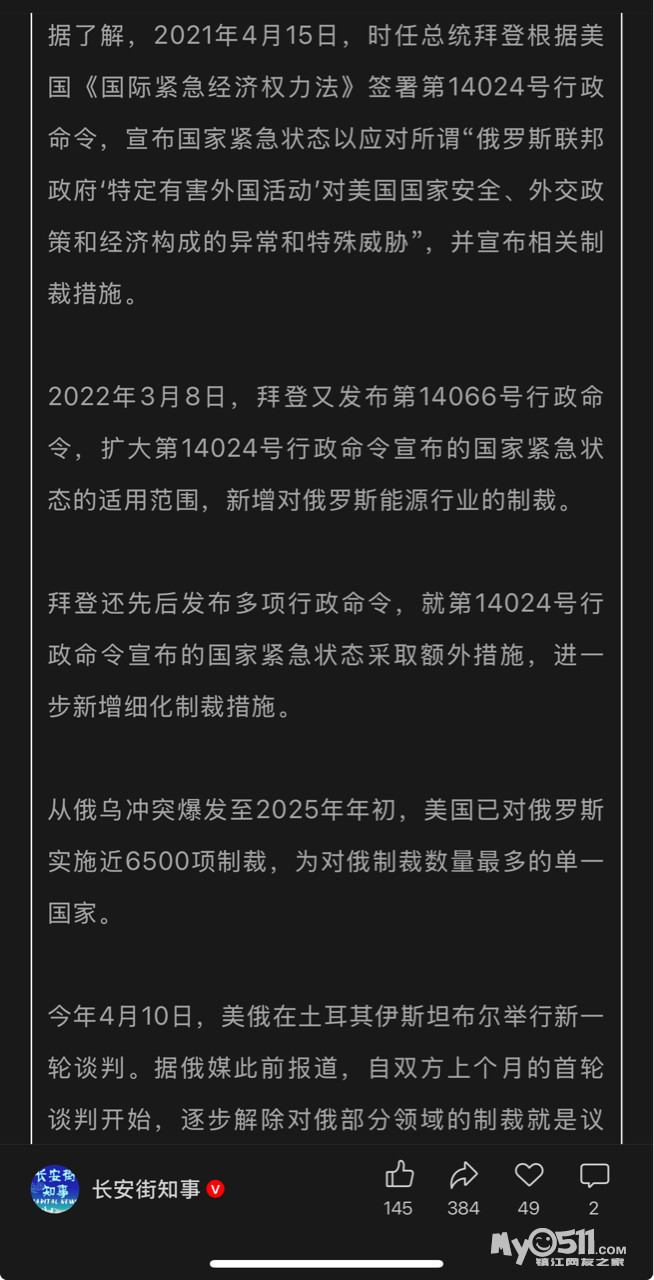Like the article with the thumbs-up icon
The image size is (654, 1280).
point(399,1176)
